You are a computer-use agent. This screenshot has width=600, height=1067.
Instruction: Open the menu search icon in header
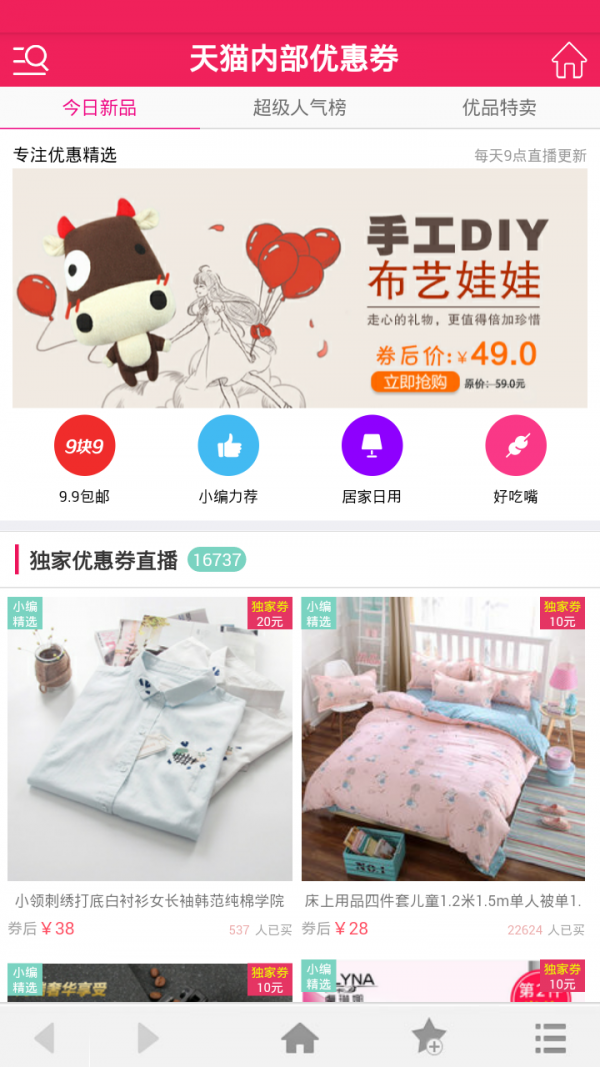[x=30, y=60]
